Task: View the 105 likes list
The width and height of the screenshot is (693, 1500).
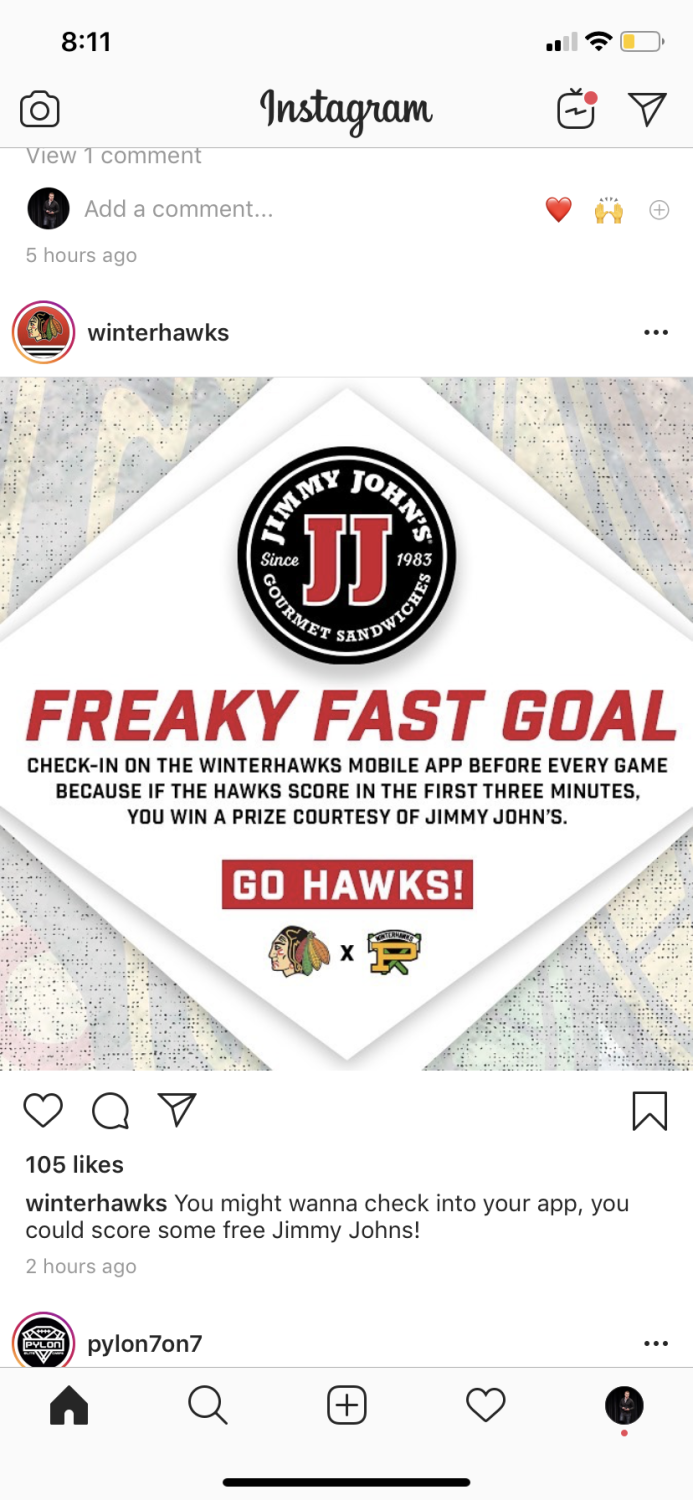Action: tap(75, 1165)
